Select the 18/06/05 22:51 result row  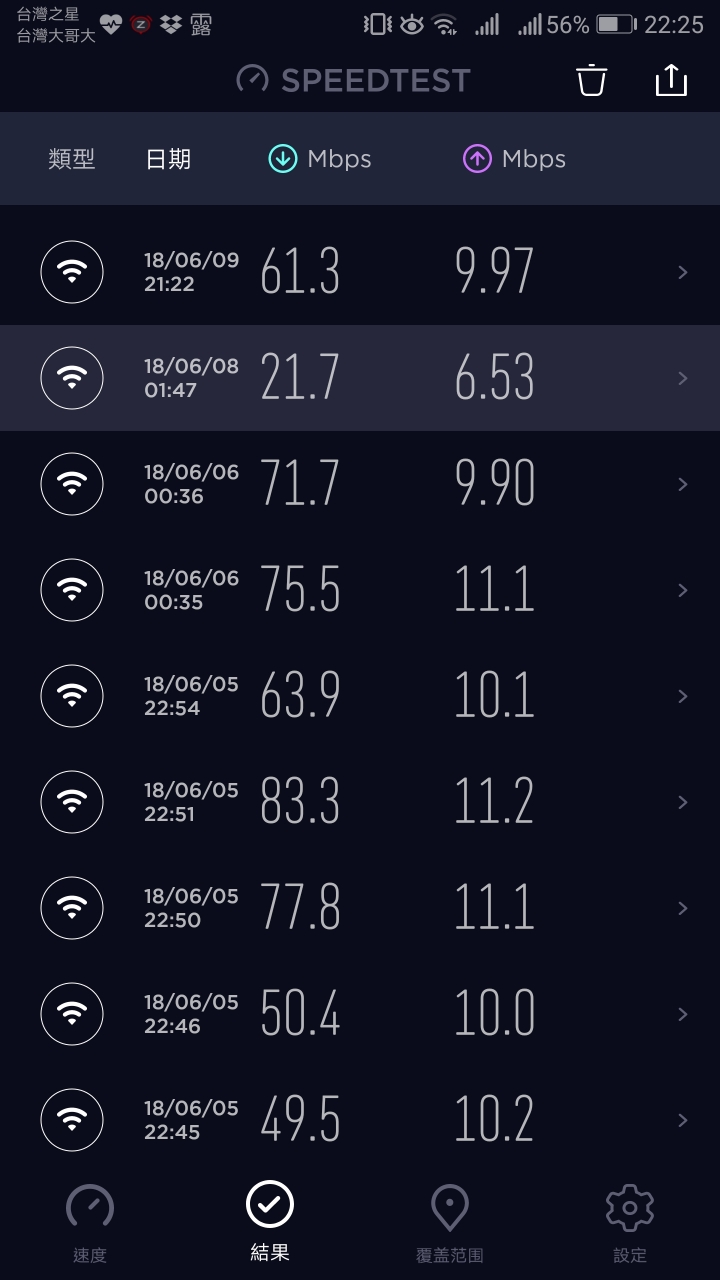point(360,802)
